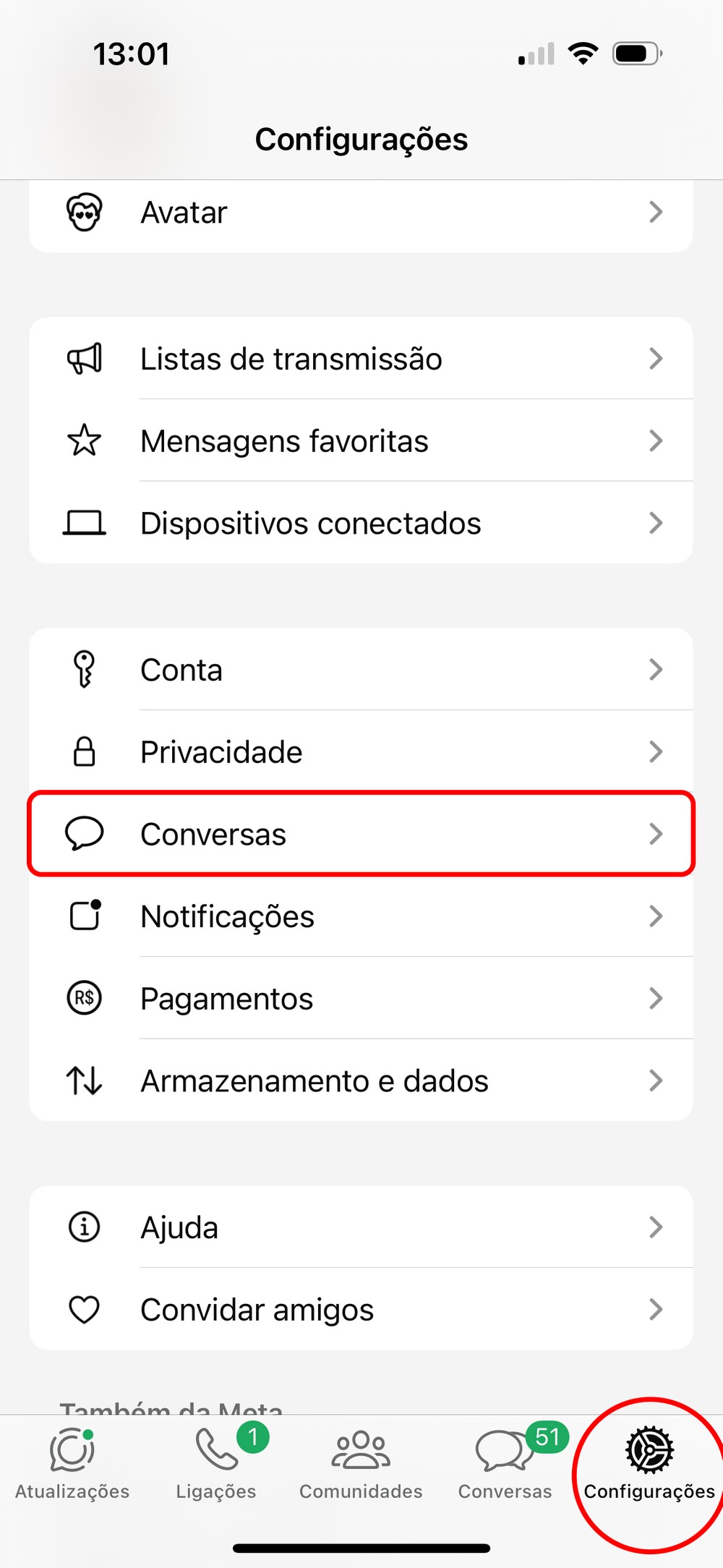
Task: Open Listas de transmissão
Action: click(361, 359)
